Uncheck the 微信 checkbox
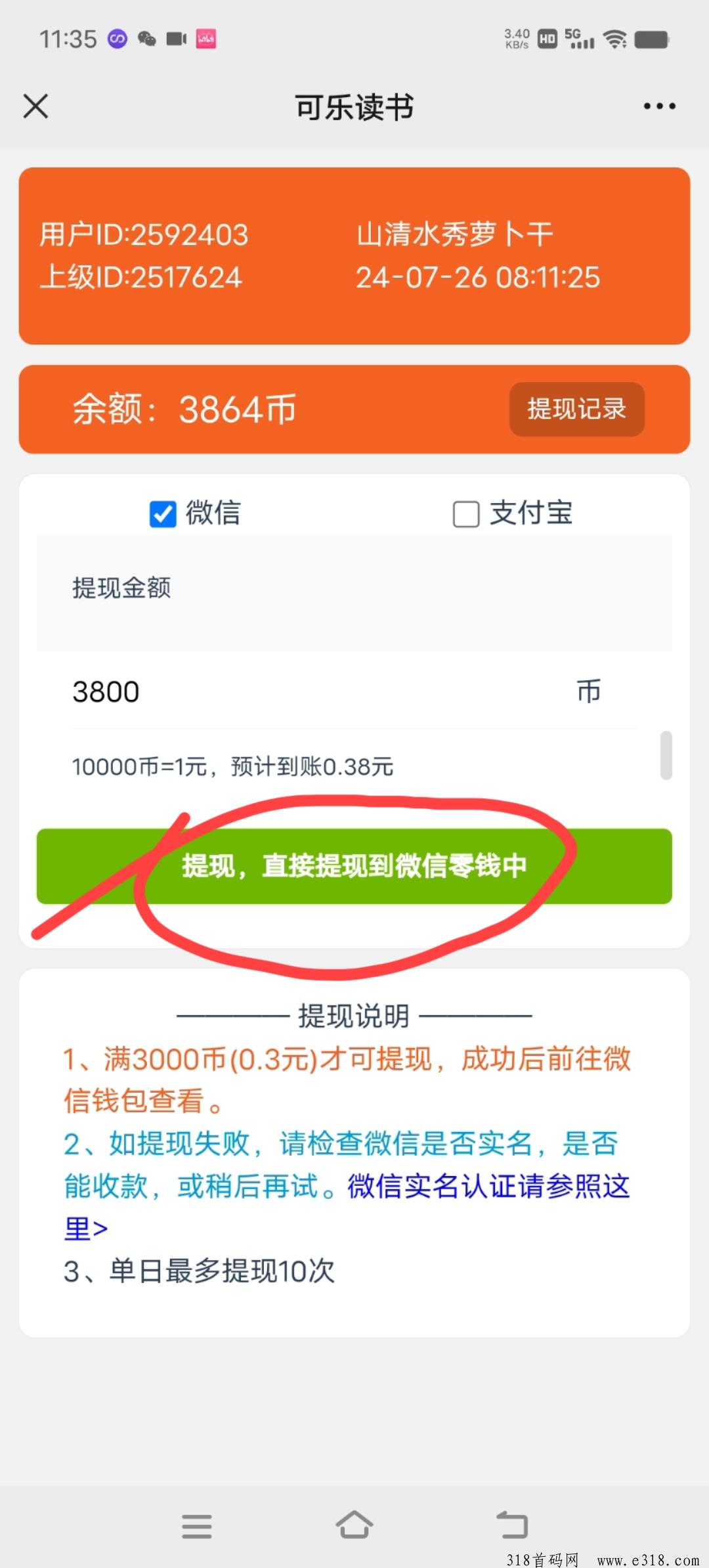 pyautogui.click(x=163, y=514)
